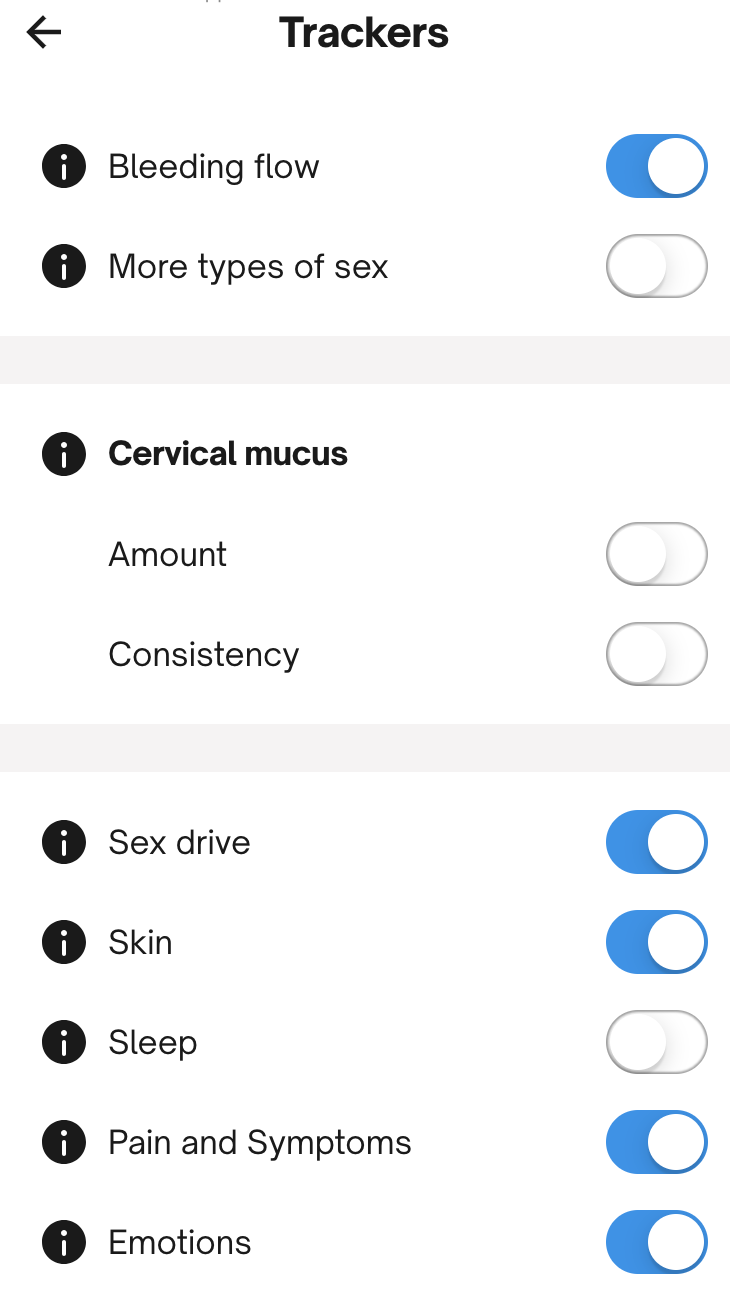Open the Cervical mucus info icon

(64, 454)
